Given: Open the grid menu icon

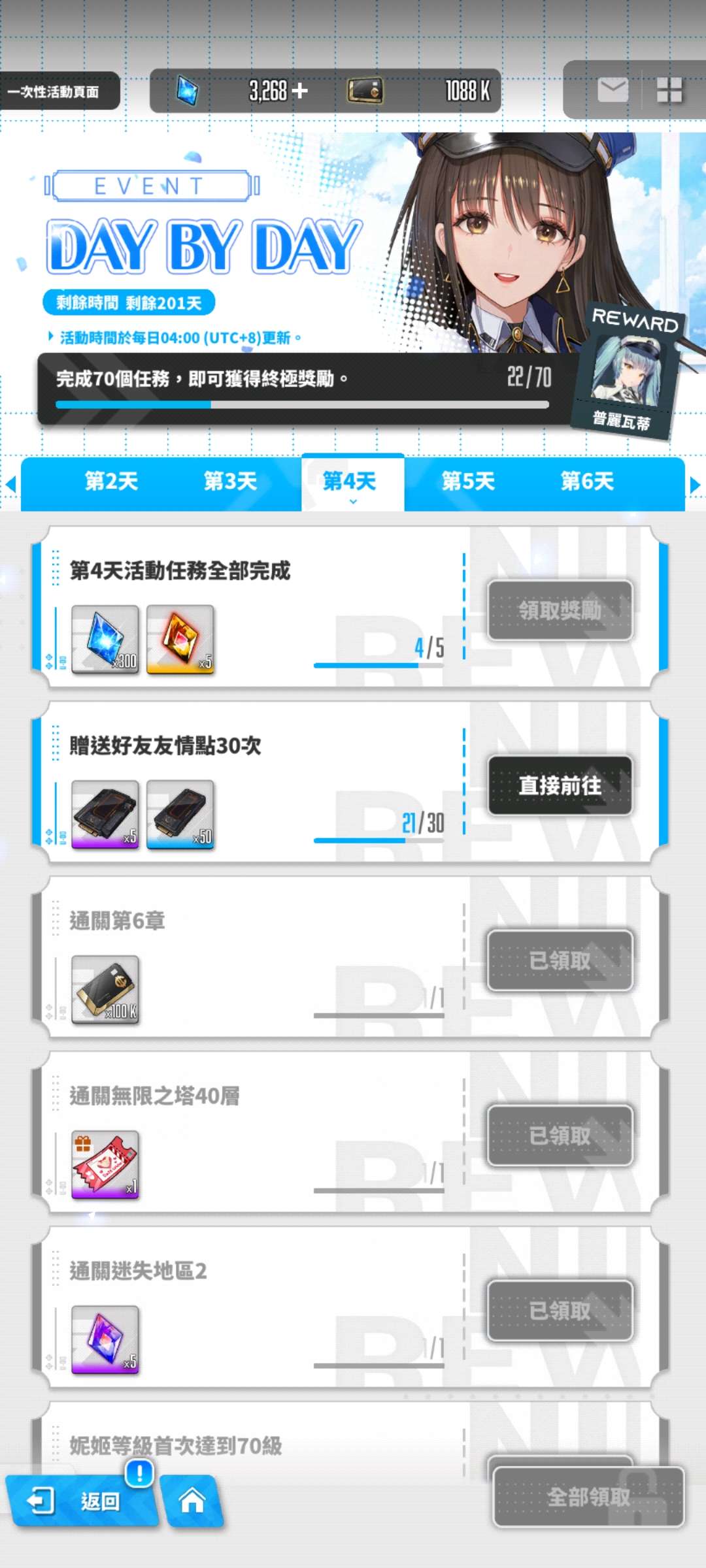Looking at the screenshot, I should (669, 90).
